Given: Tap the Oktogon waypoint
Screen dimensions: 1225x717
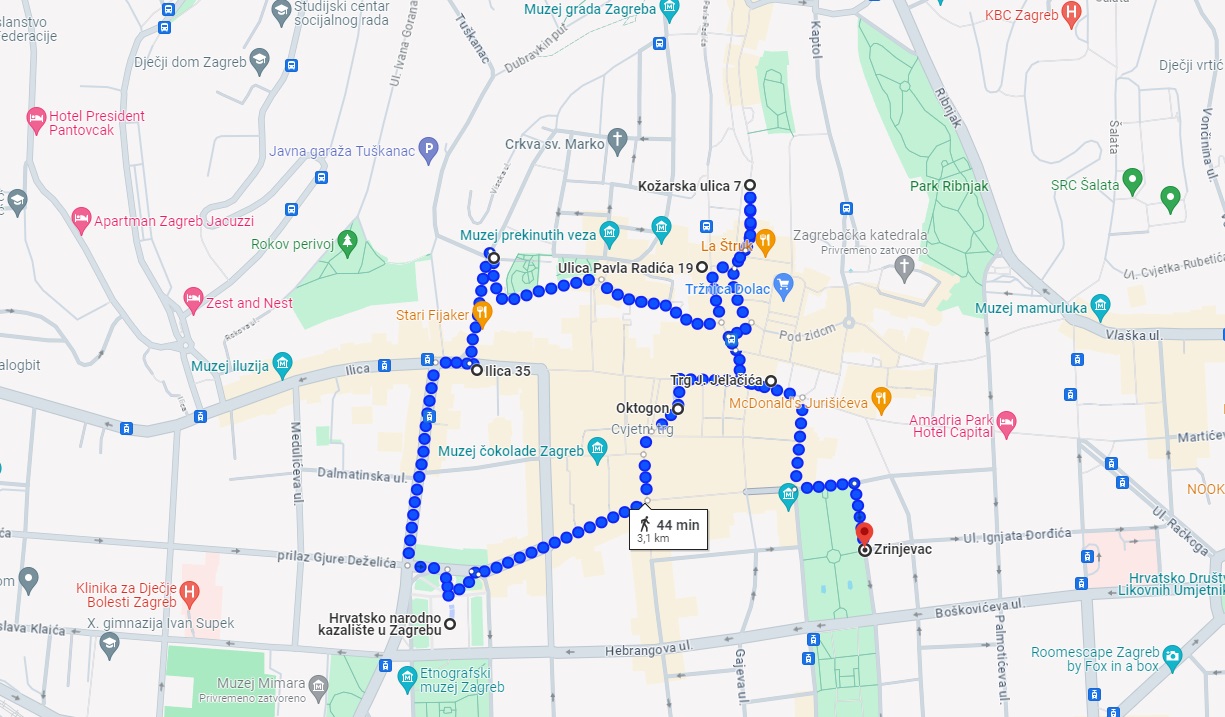Looking at the screenshot, I should 678,408.
